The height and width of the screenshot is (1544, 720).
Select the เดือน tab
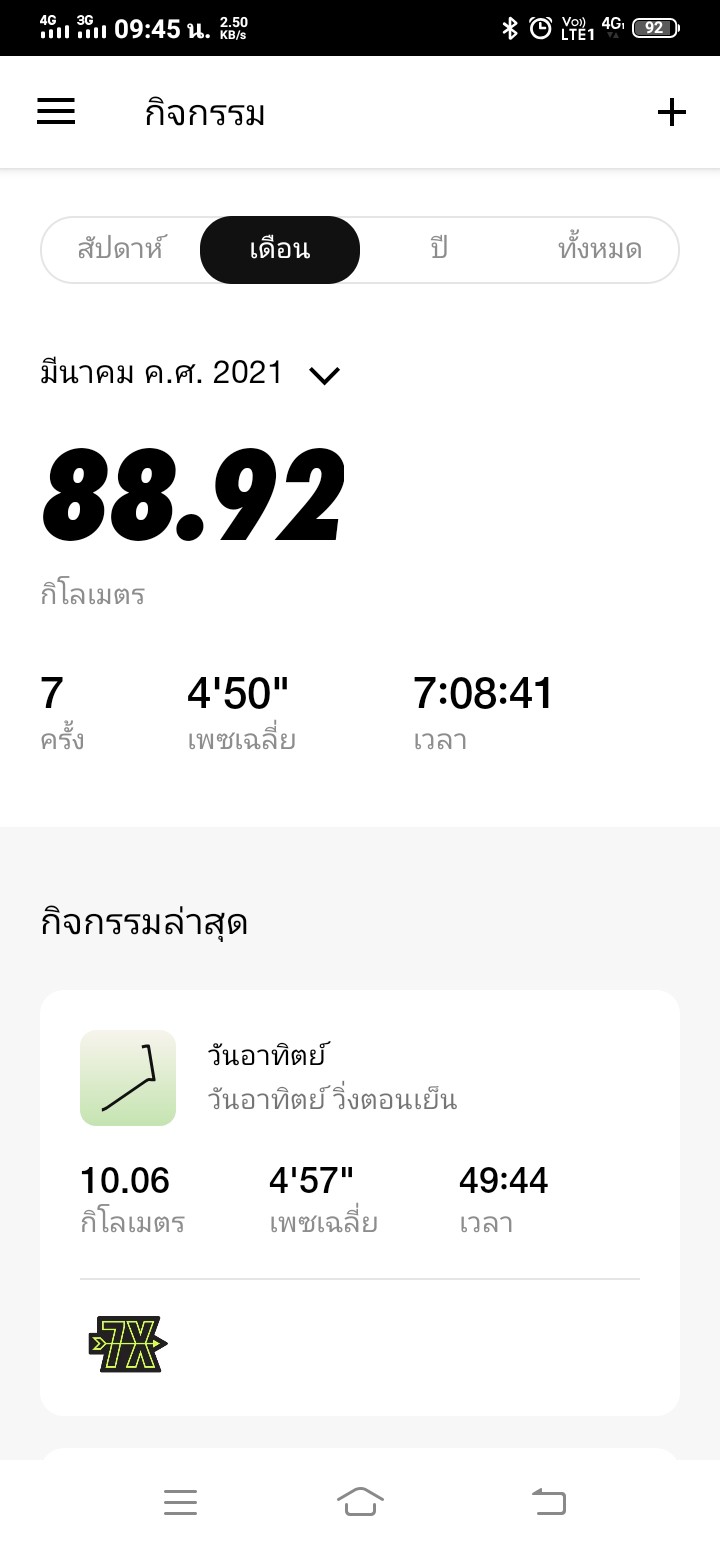pyautogui.click(x=280, y=249)
